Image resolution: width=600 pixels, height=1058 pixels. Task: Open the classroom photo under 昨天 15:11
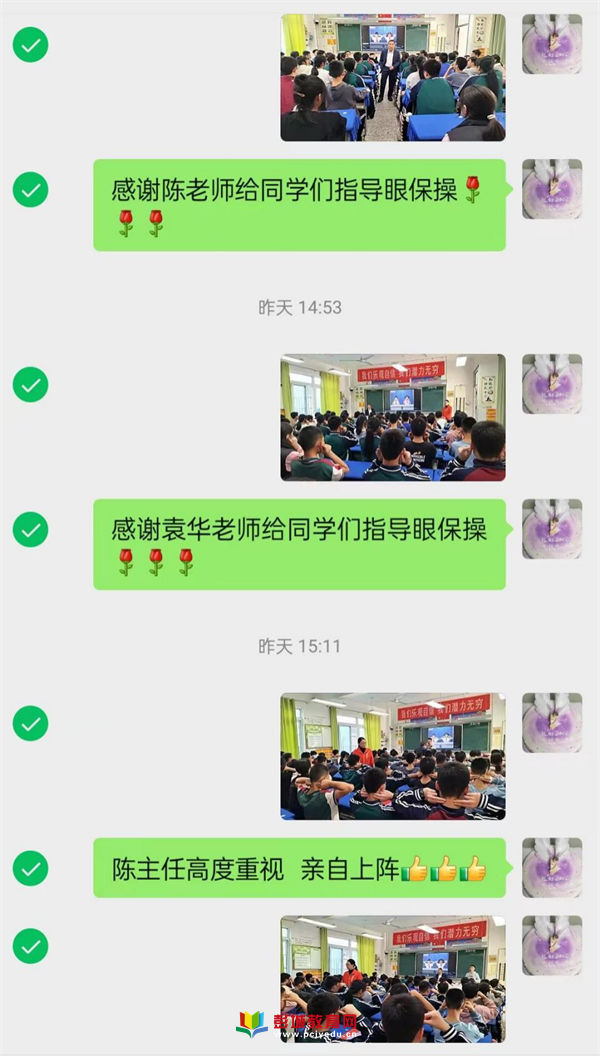392,756
